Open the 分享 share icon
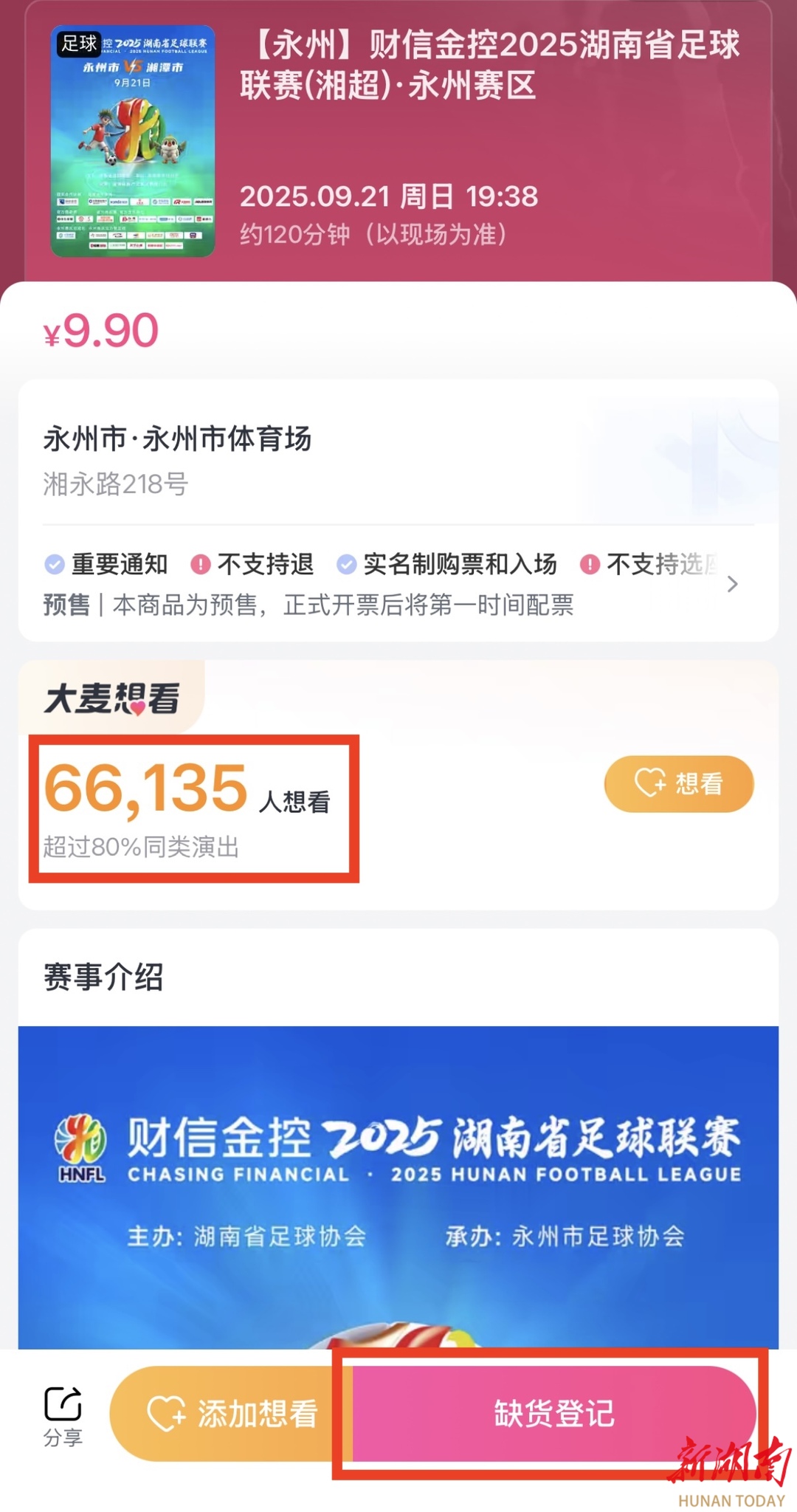The height and width of the screenshot is (1512, 797). click(x=63, y=1416)
